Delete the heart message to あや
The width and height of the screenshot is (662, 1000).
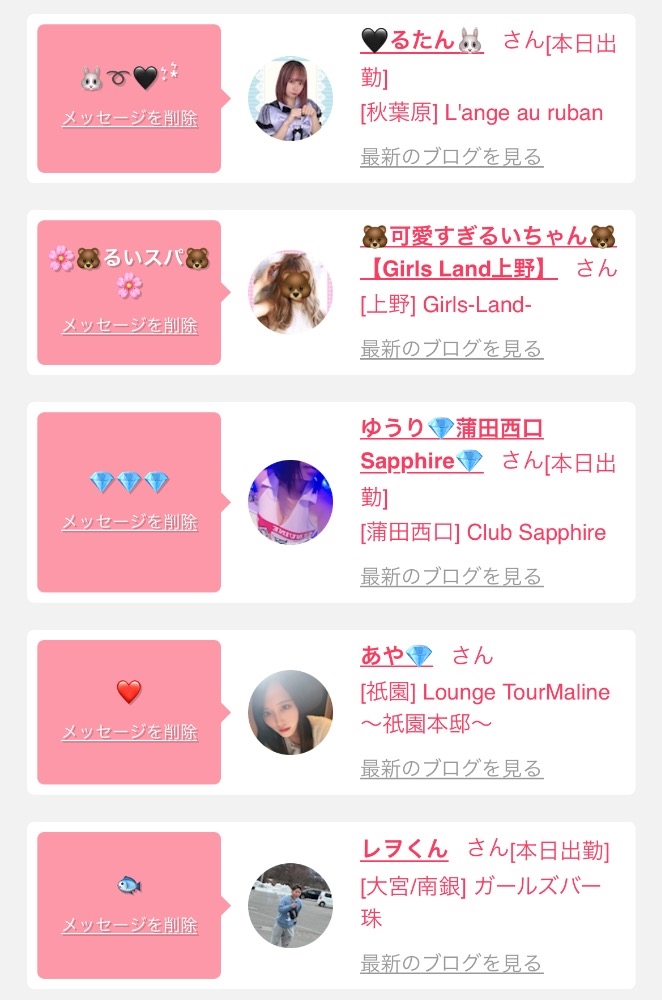(x=129, y=732)
